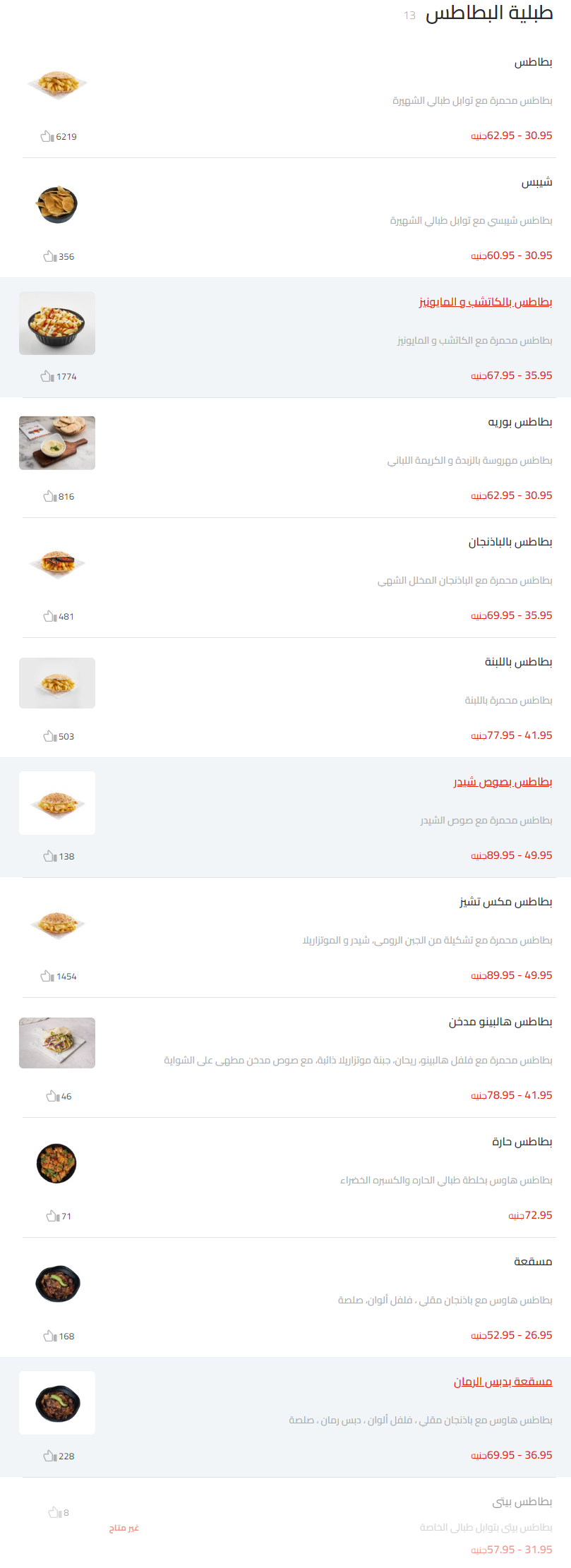Like بطاطس بوريه
Image resolution: width=571 pixels, height=1568 pixels.
point(49,496)
